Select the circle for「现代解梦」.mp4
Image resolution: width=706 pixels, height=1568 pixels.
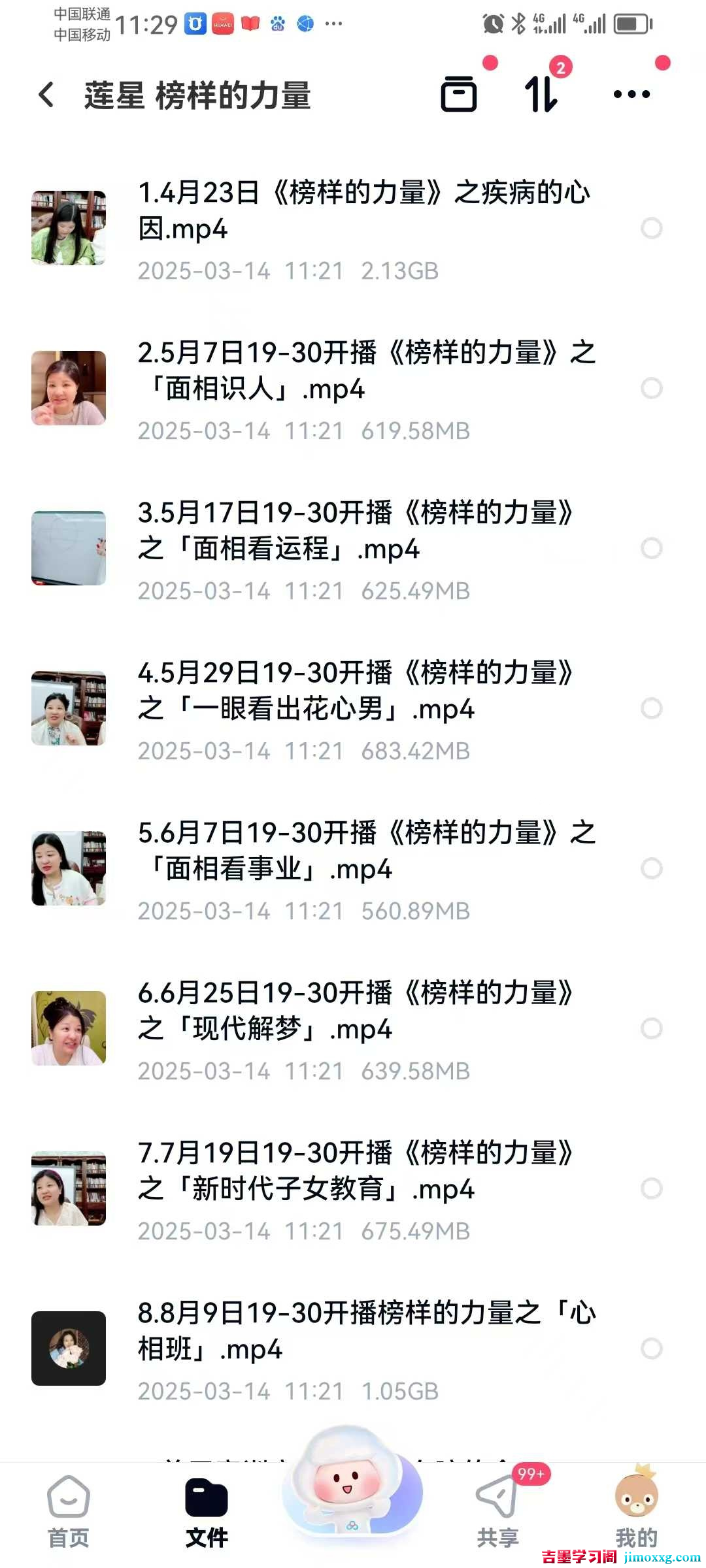click(x=652, y=1028)
